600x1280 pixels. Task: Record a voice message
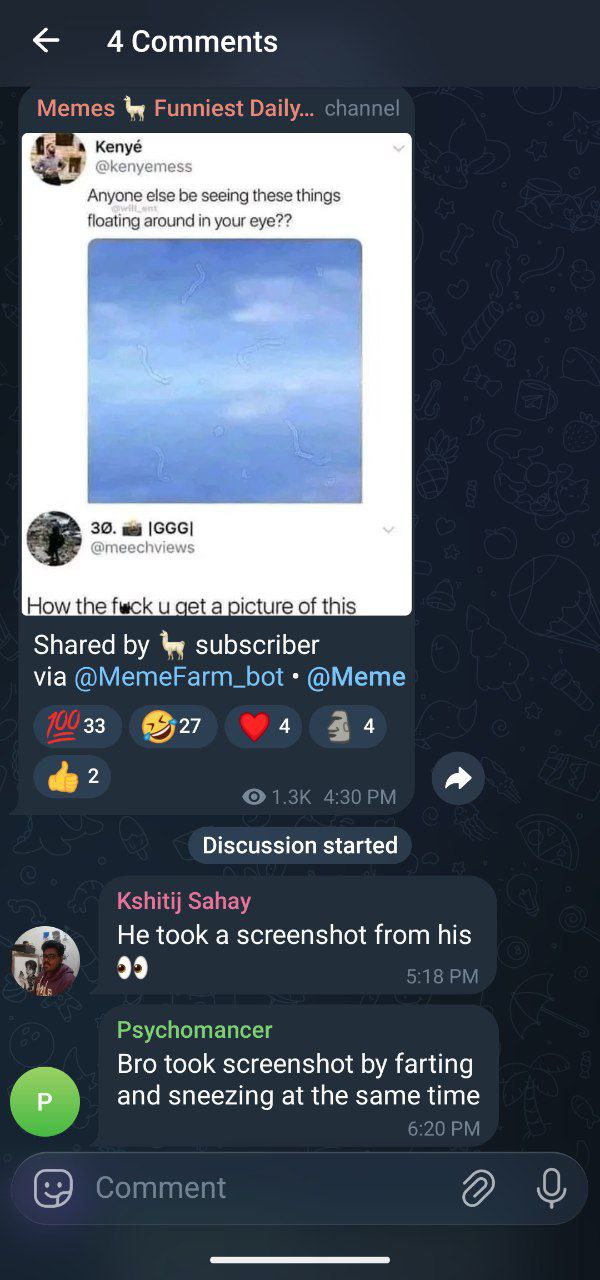[x=550, y=1187]
